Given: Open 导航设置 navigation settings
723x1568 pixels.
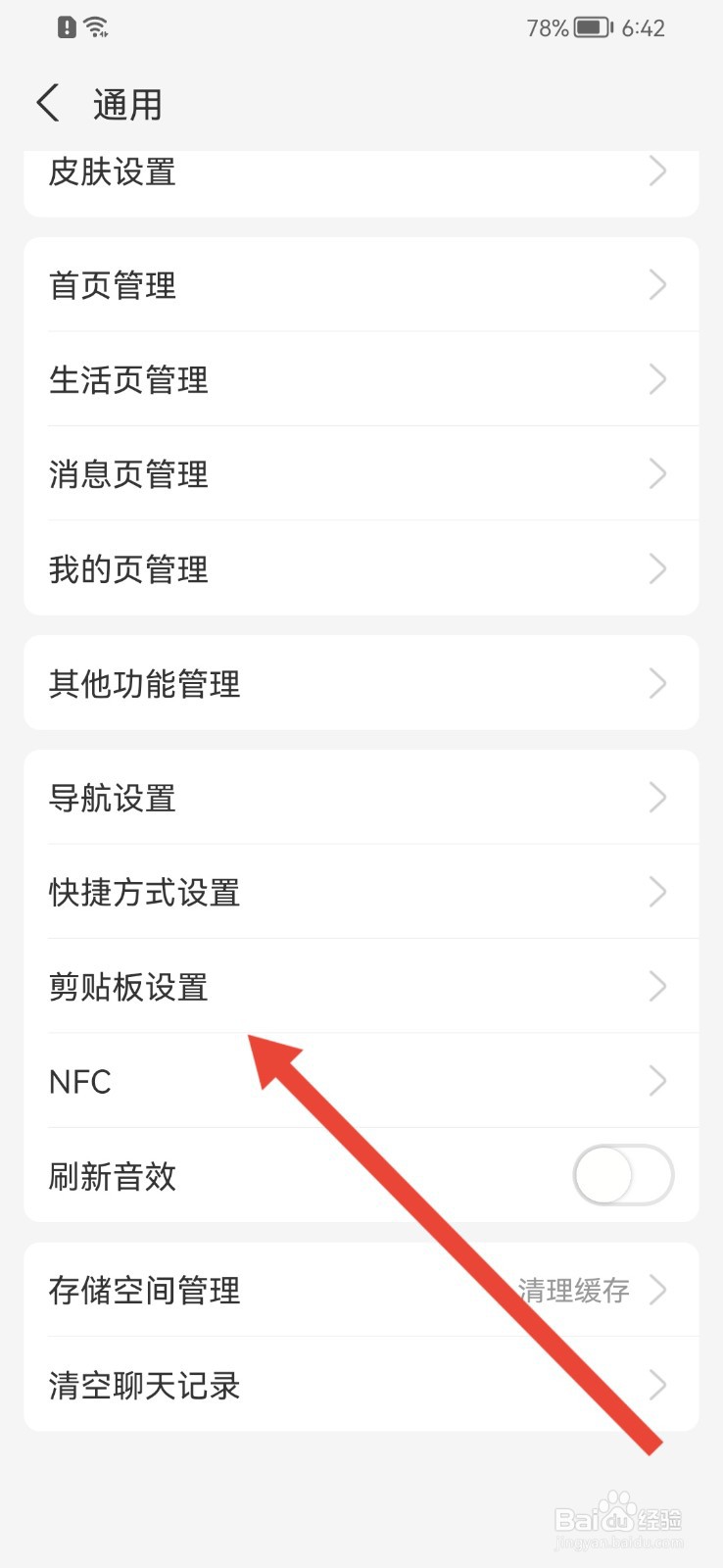Looking at the screenshot, I should [361, 798].
